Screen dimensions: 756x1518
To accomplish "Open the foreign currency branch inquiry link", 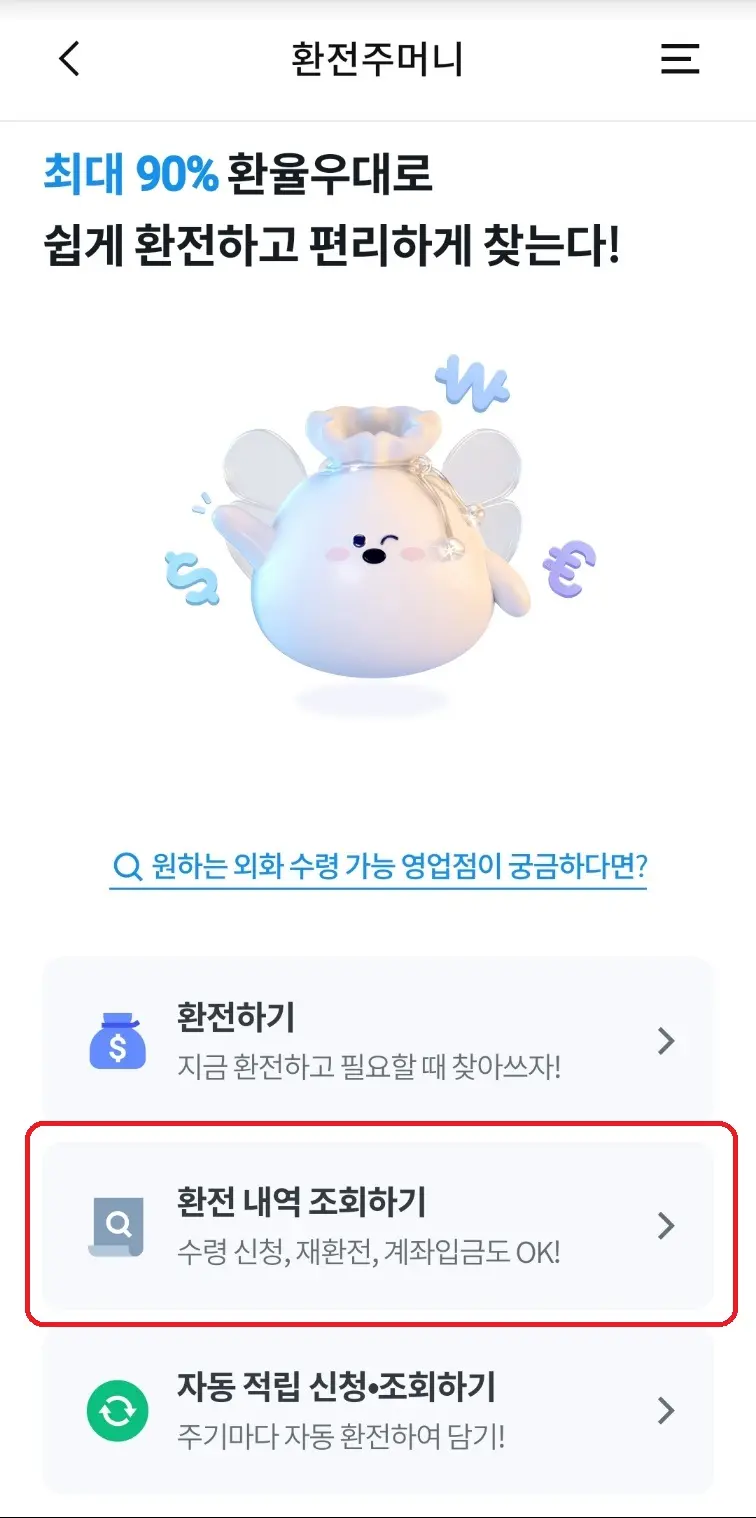I will [383, 866].
